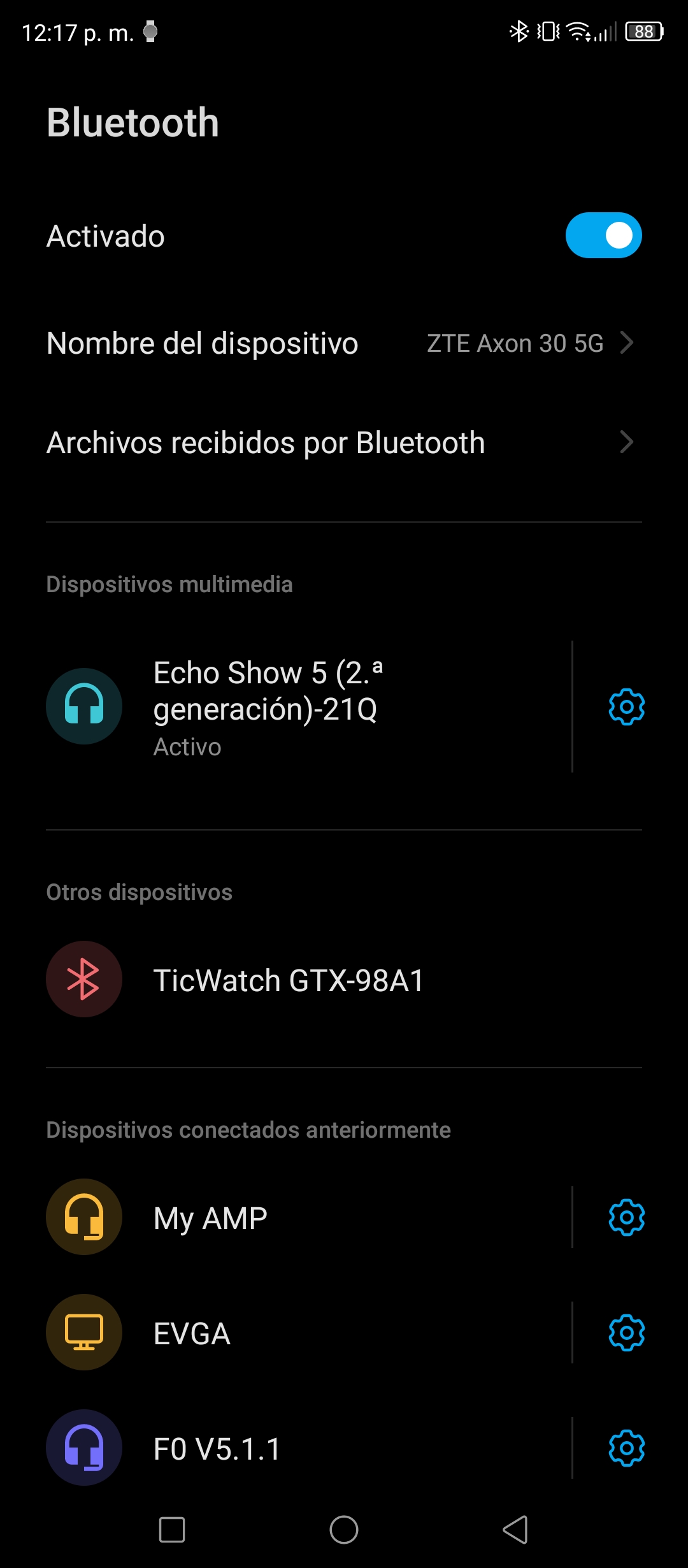Open settings gear for My AMP
688x1568 pixels.
click(627, 1217)
